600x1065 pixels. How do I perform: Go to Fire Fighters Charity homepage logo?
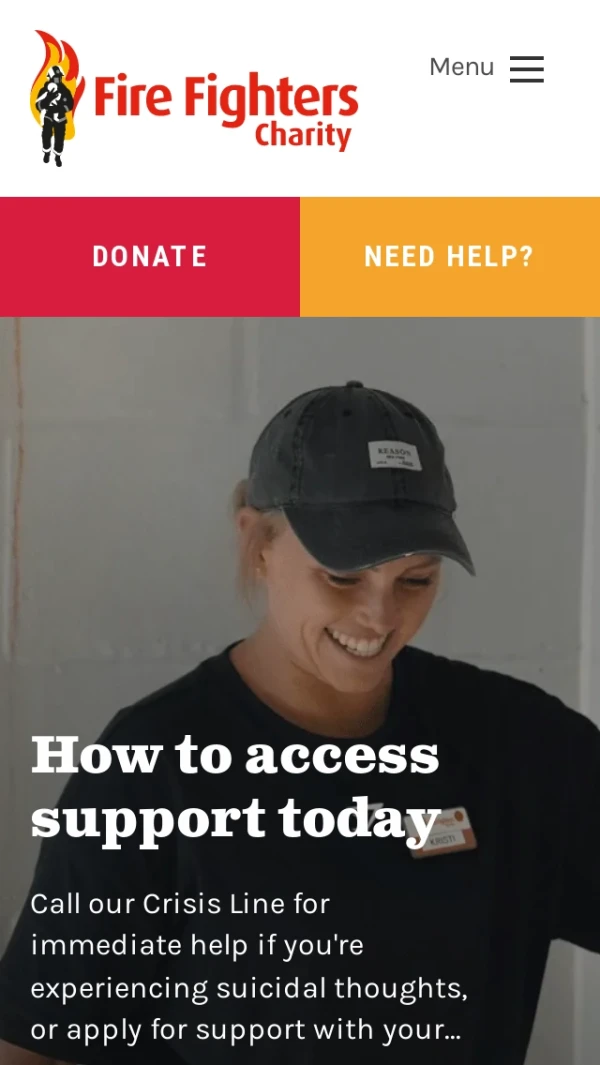[194, 99]
